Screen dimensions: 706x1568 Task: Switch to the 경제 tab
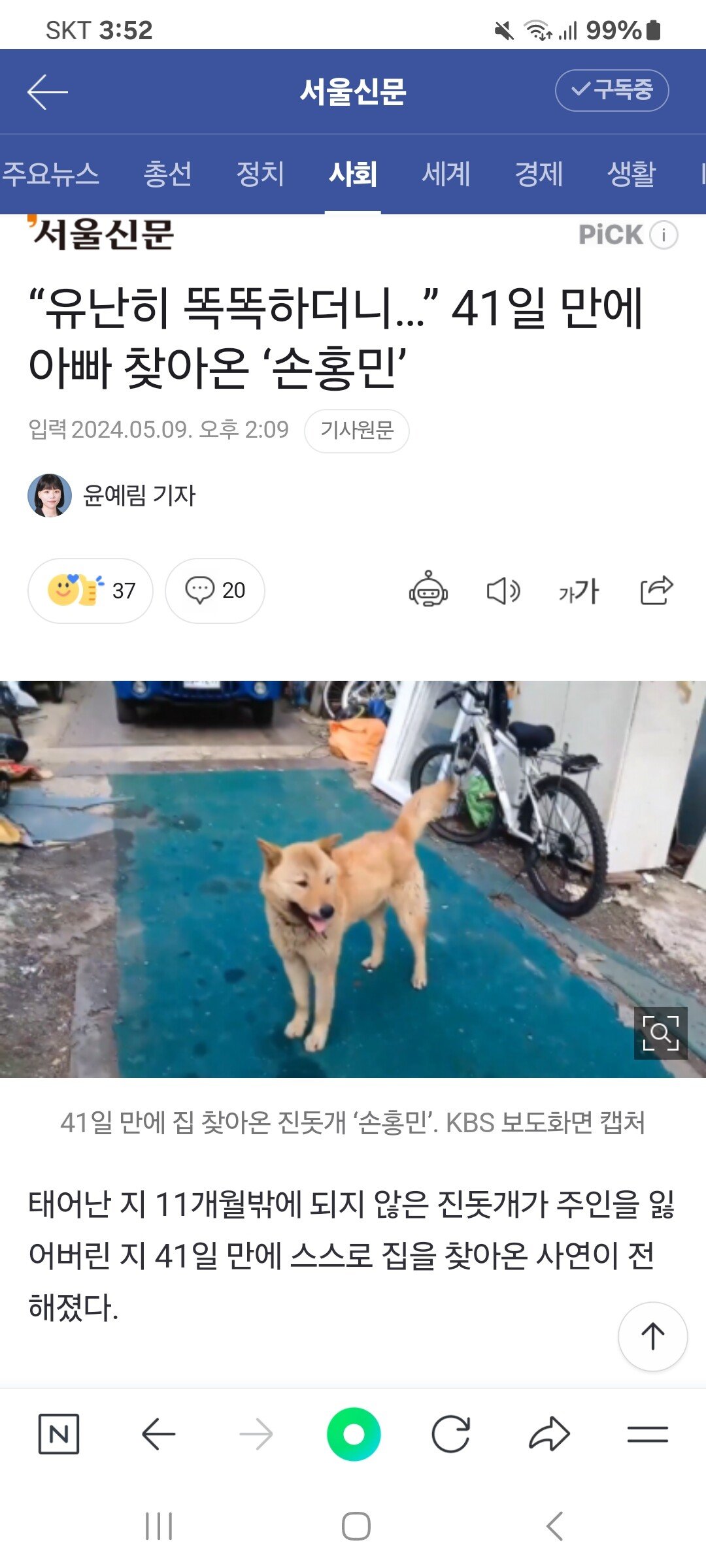[539, 174]
